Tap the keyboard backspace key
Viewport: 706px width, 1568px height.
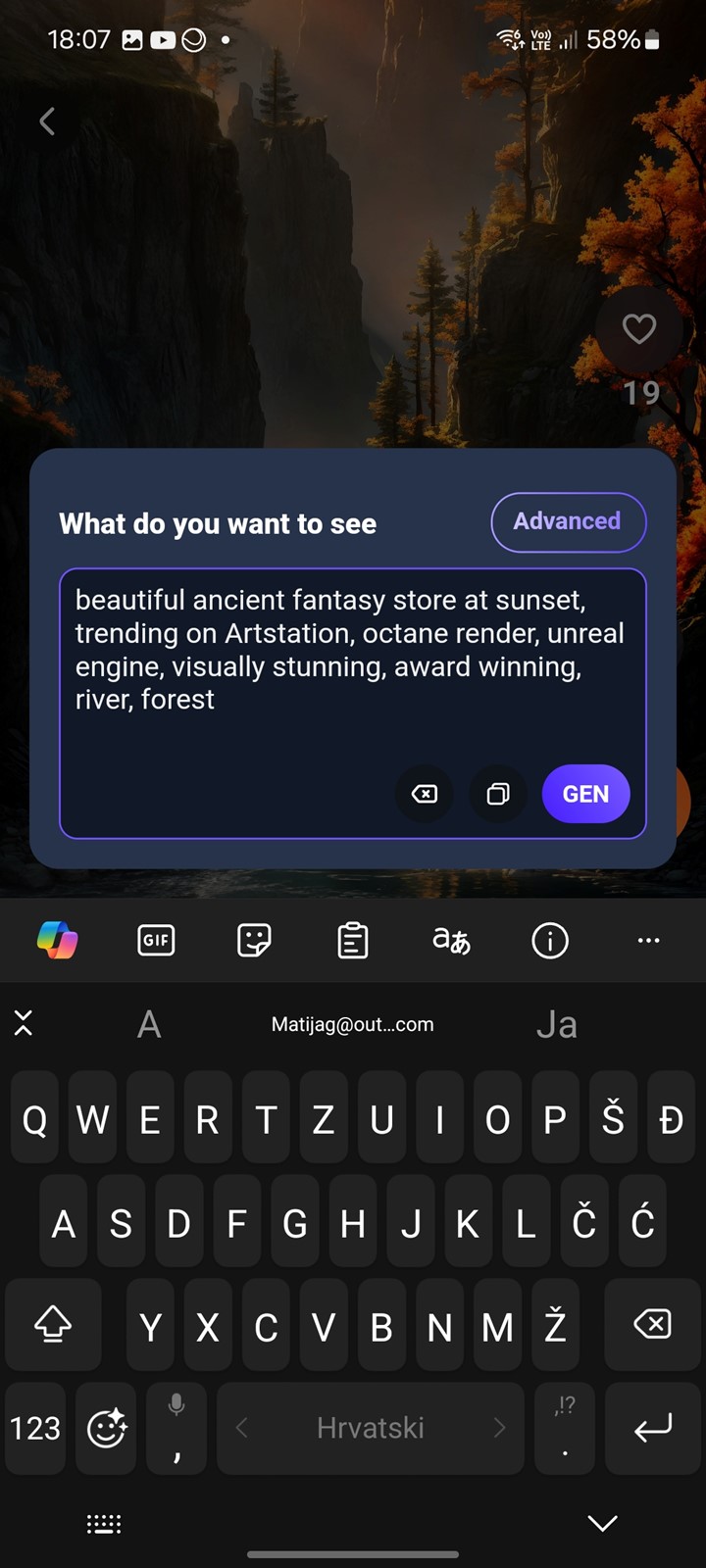click(652, 1324)
